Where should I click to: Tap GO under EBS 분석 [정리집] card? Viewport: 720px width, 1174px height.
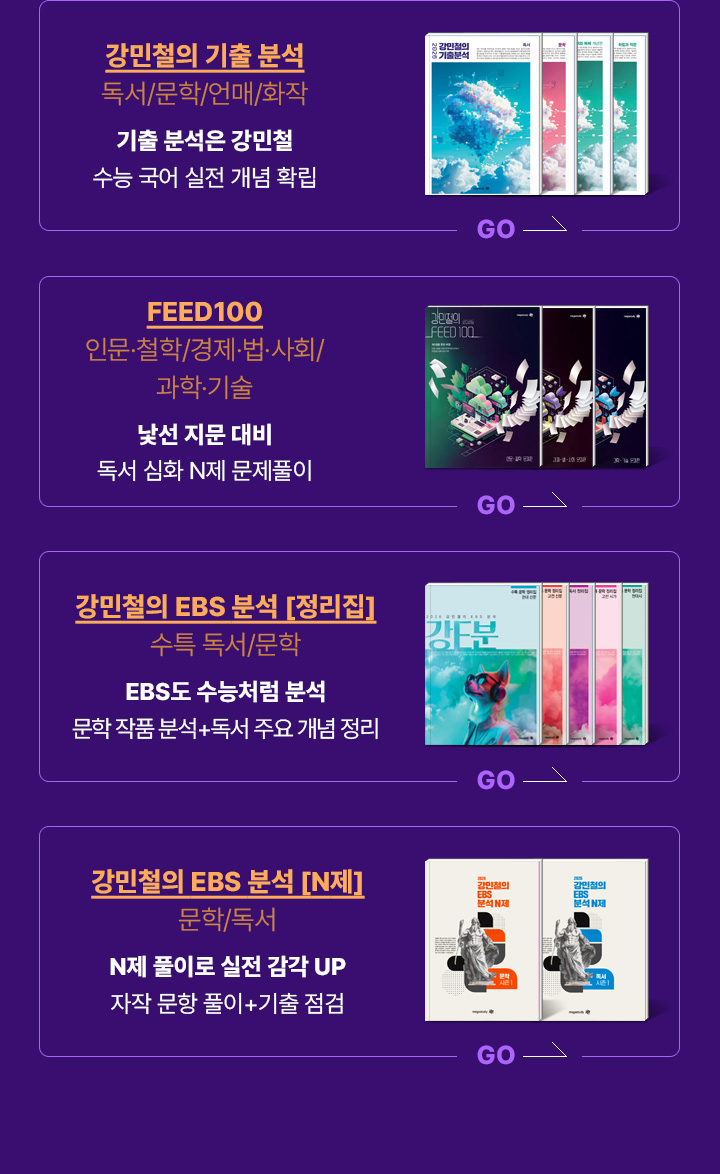tap(520, 780)
